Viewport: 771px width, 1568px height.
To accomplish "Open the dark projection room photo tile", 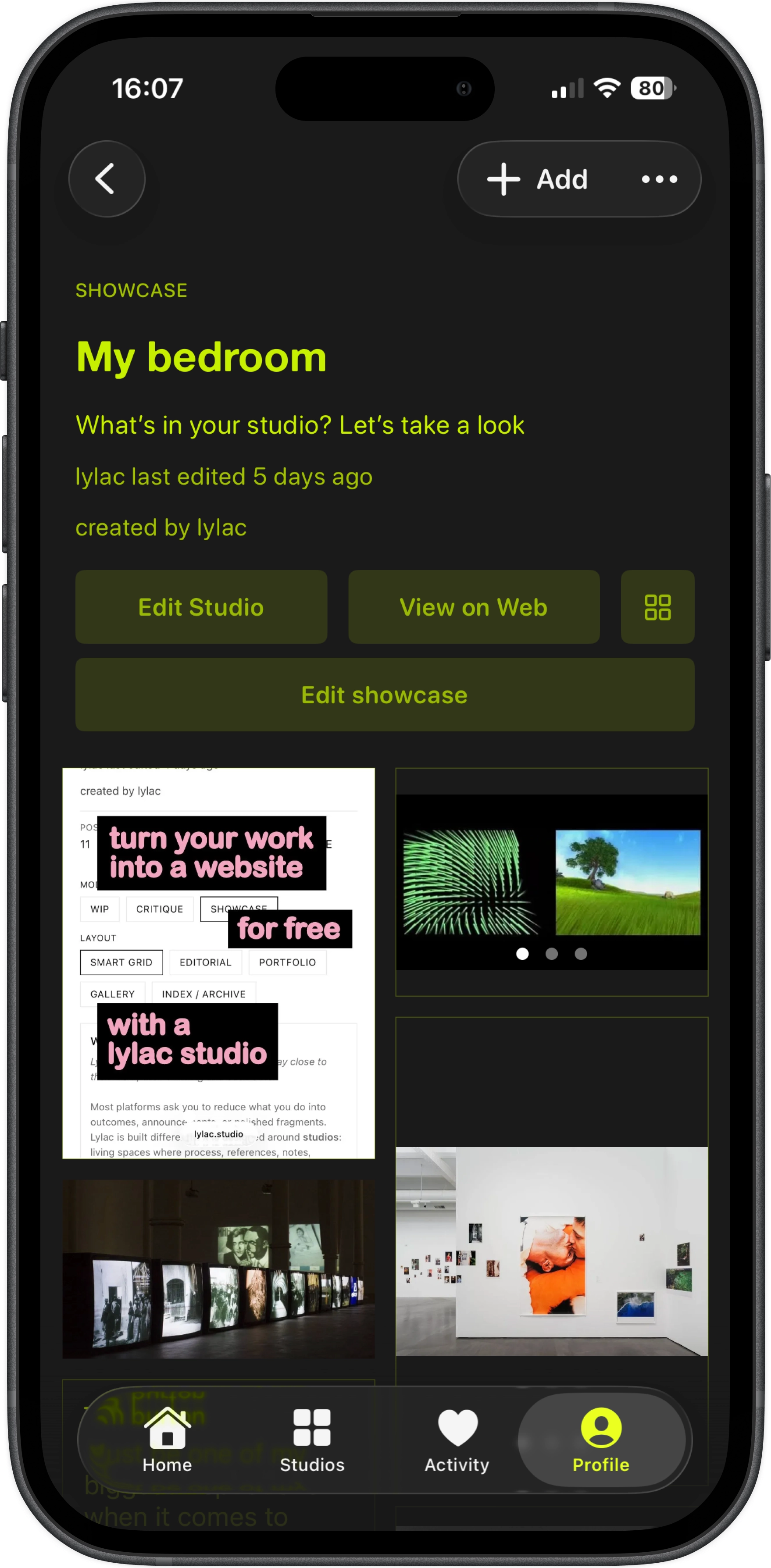I will pyautogui.click(x=218, y=1269).
